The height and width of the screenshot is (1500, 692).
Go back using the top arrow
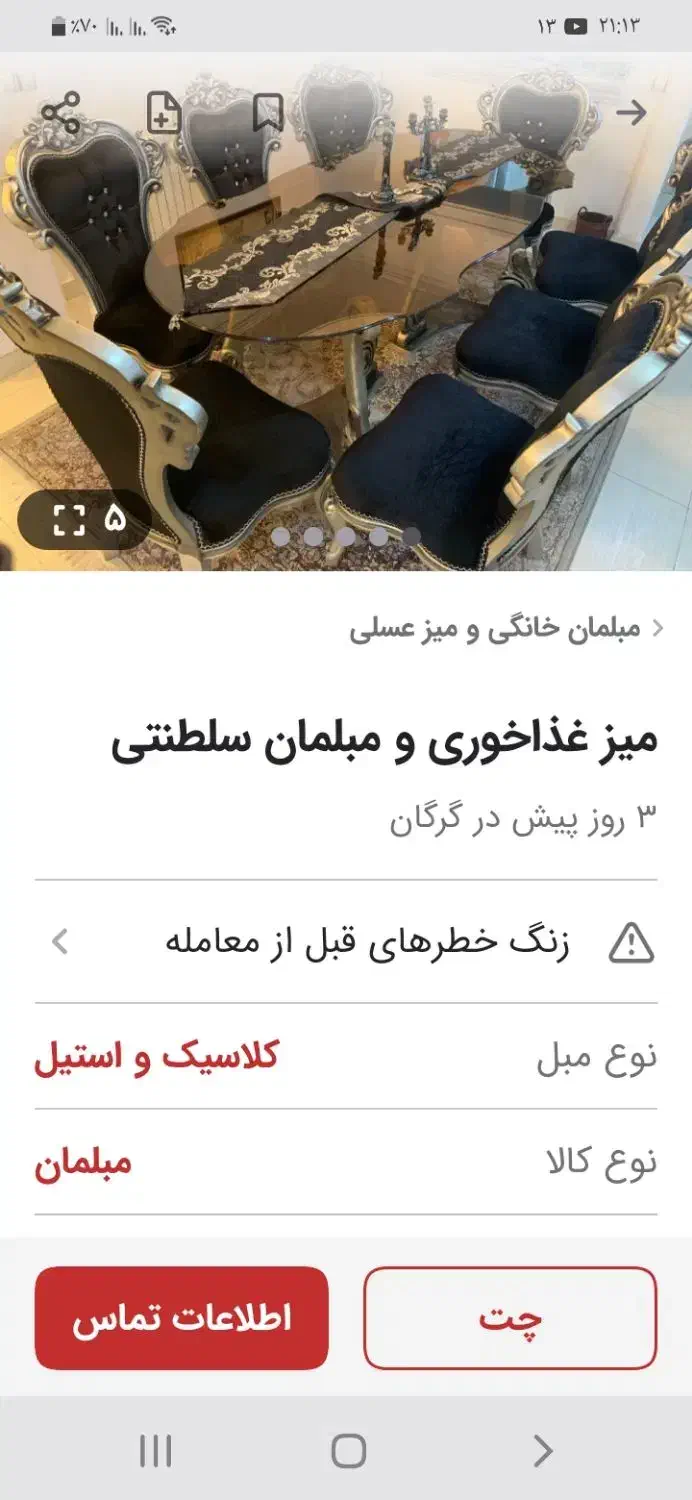tap(630, 113)
